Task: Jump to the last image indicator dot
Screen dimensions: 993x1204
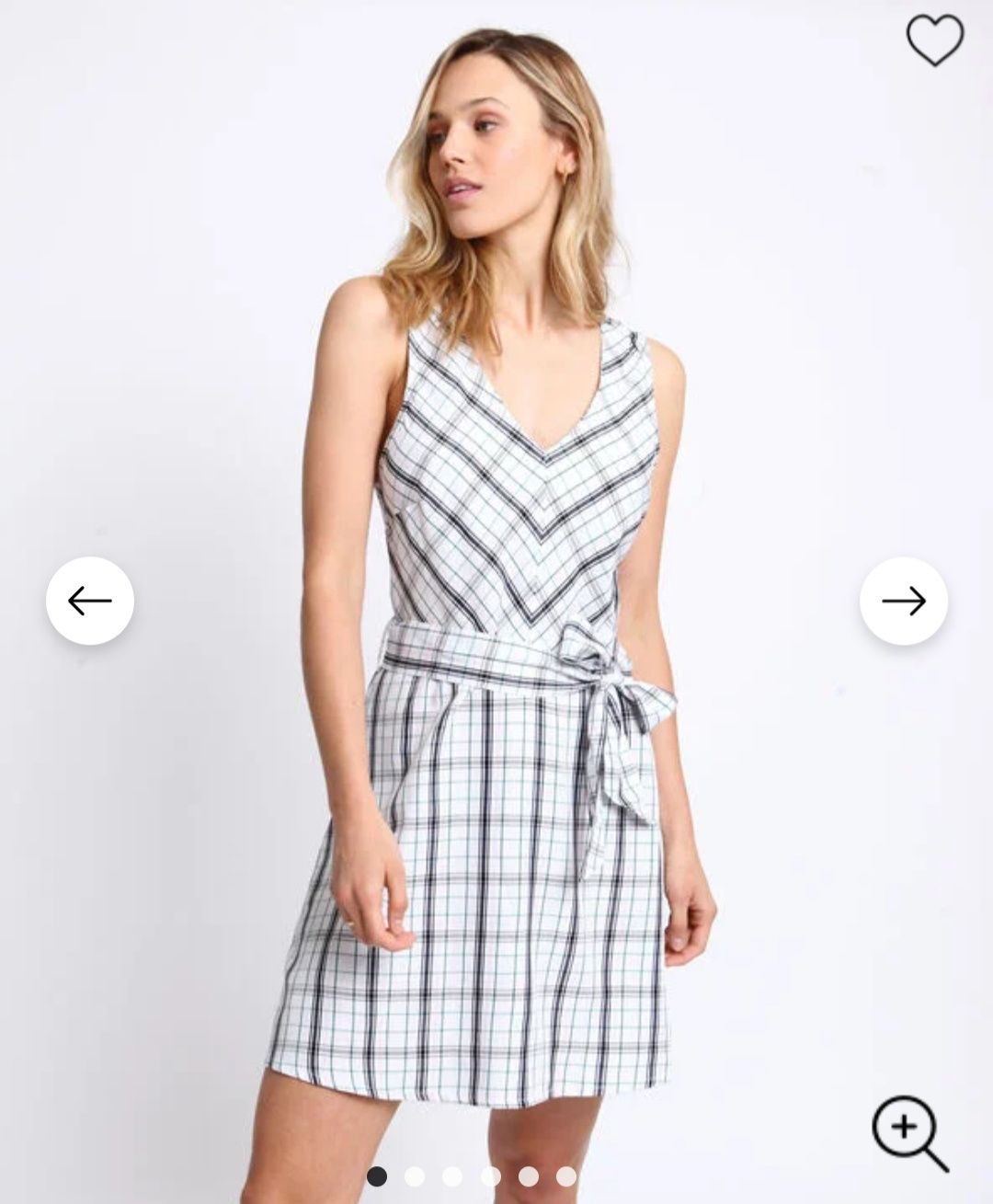Action: (x=566, y=1175)
